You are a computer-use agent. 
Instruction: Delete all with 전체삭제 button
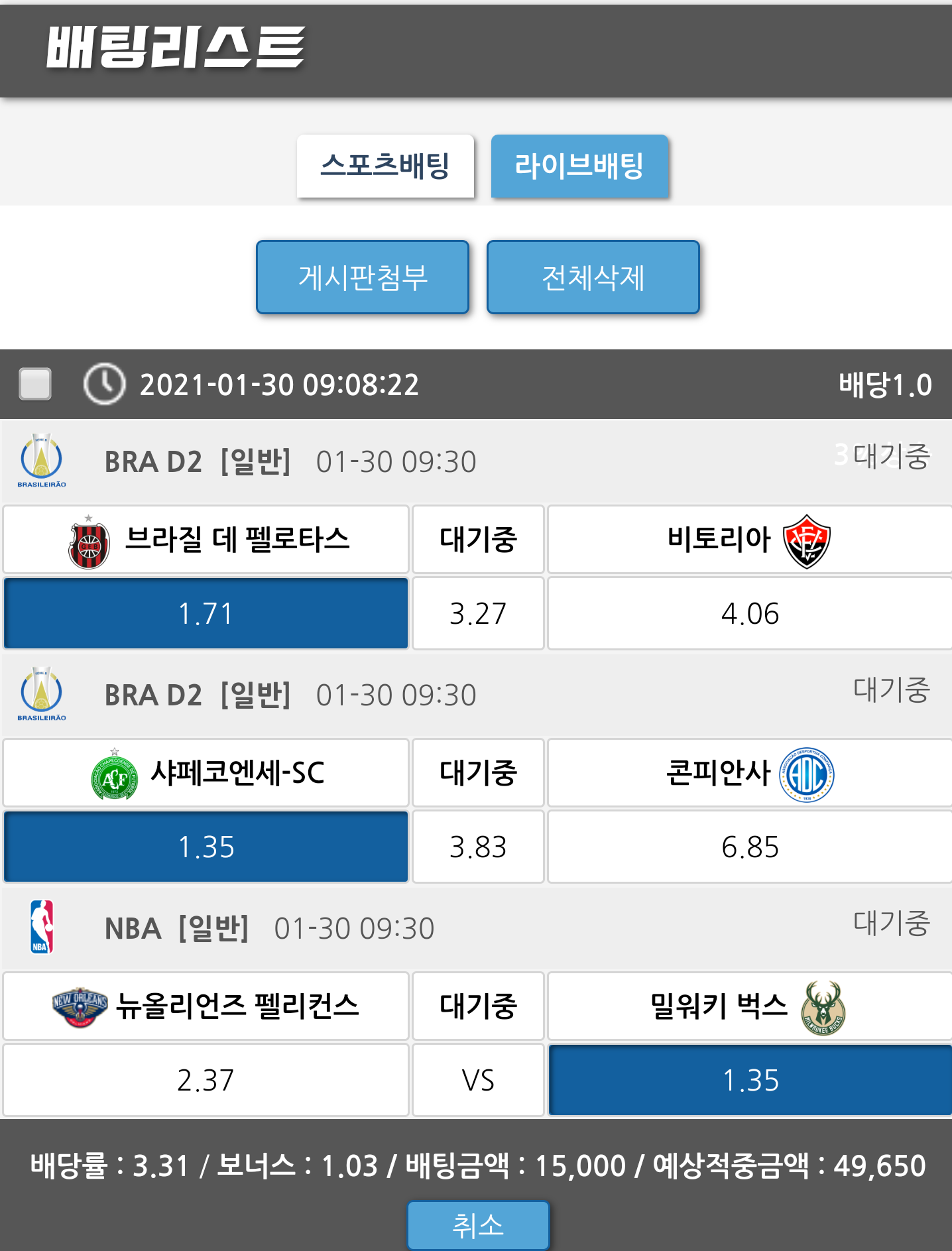tap(593, 277)
